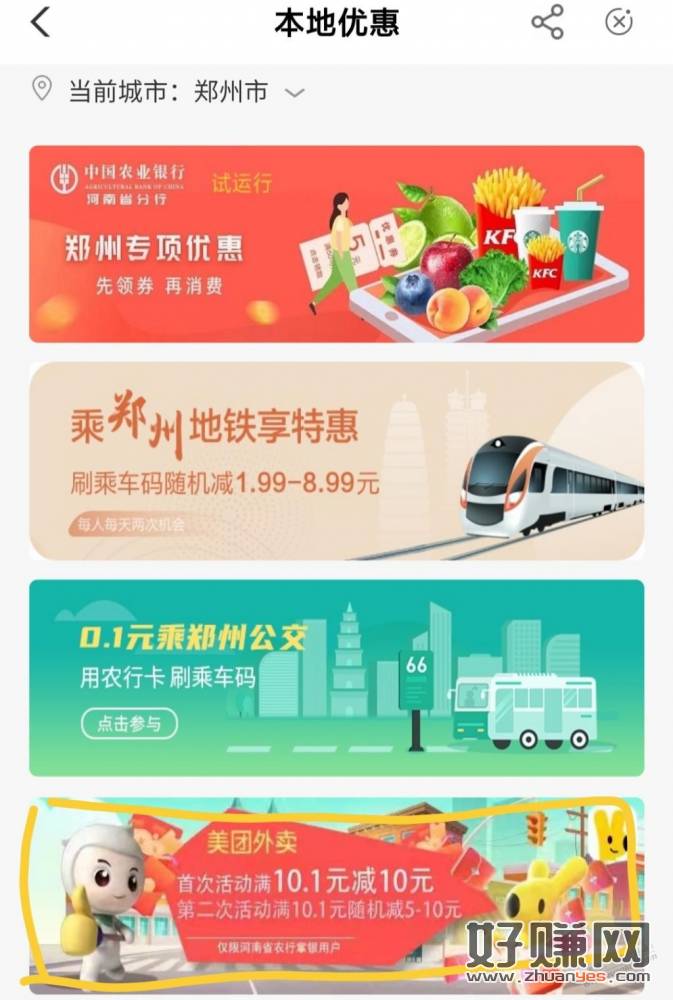
Task: Tap 点击参与 on the bus banner
Action: pyautogui.click(x=129, y=723)
